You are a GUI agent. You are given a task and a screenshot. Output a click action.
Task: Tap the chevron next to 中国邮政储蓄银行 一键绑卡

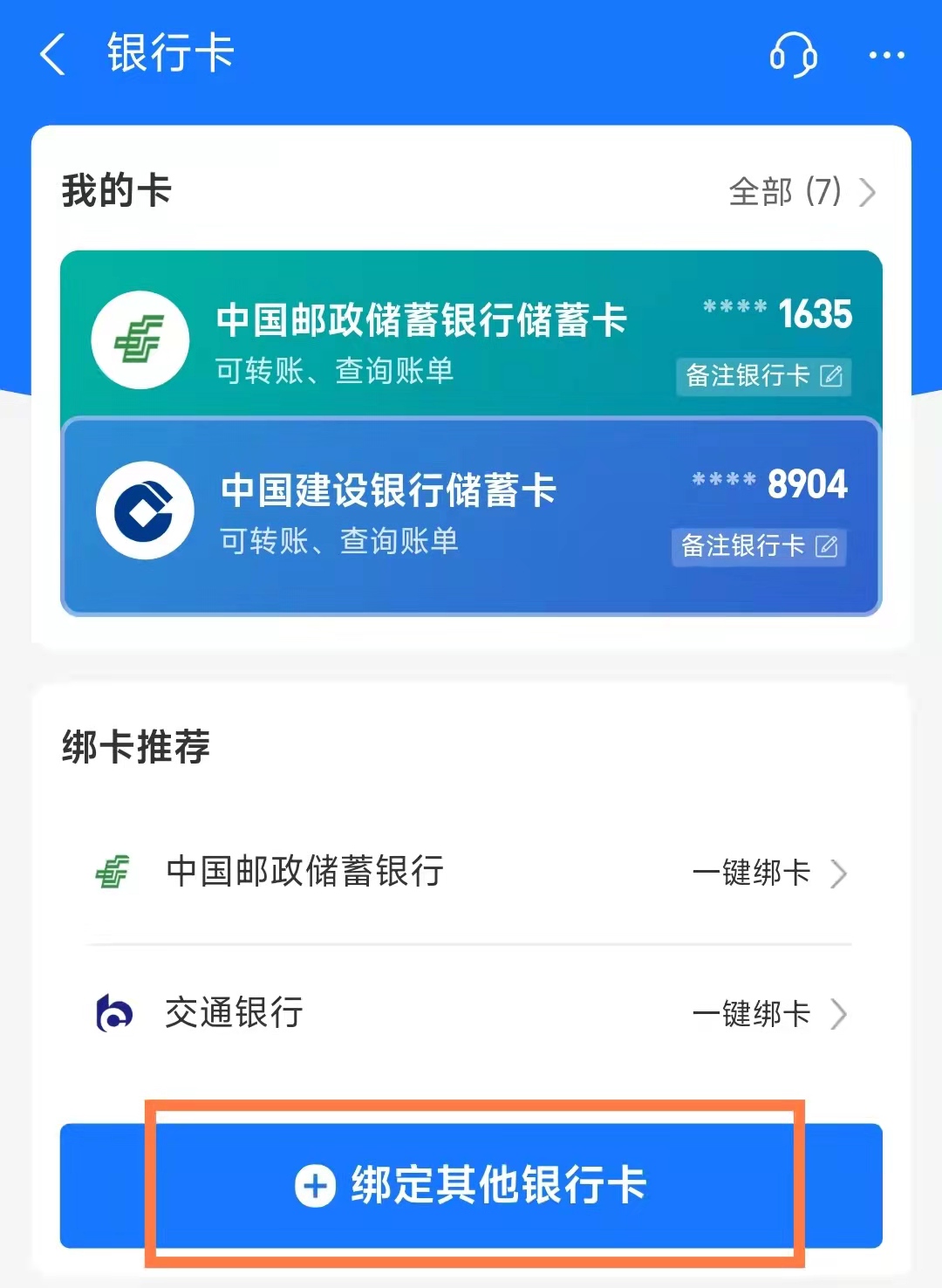839,873
